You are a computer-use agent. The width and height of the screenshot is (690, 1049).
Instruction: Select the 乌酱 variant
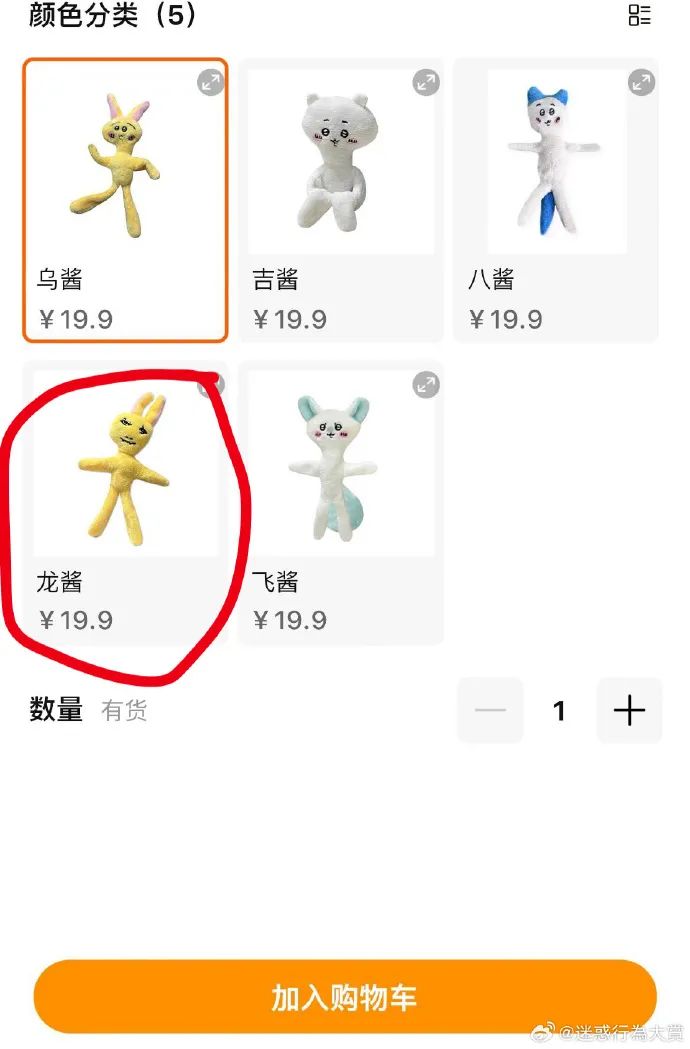pyautogui.click(x=126, y=200)
